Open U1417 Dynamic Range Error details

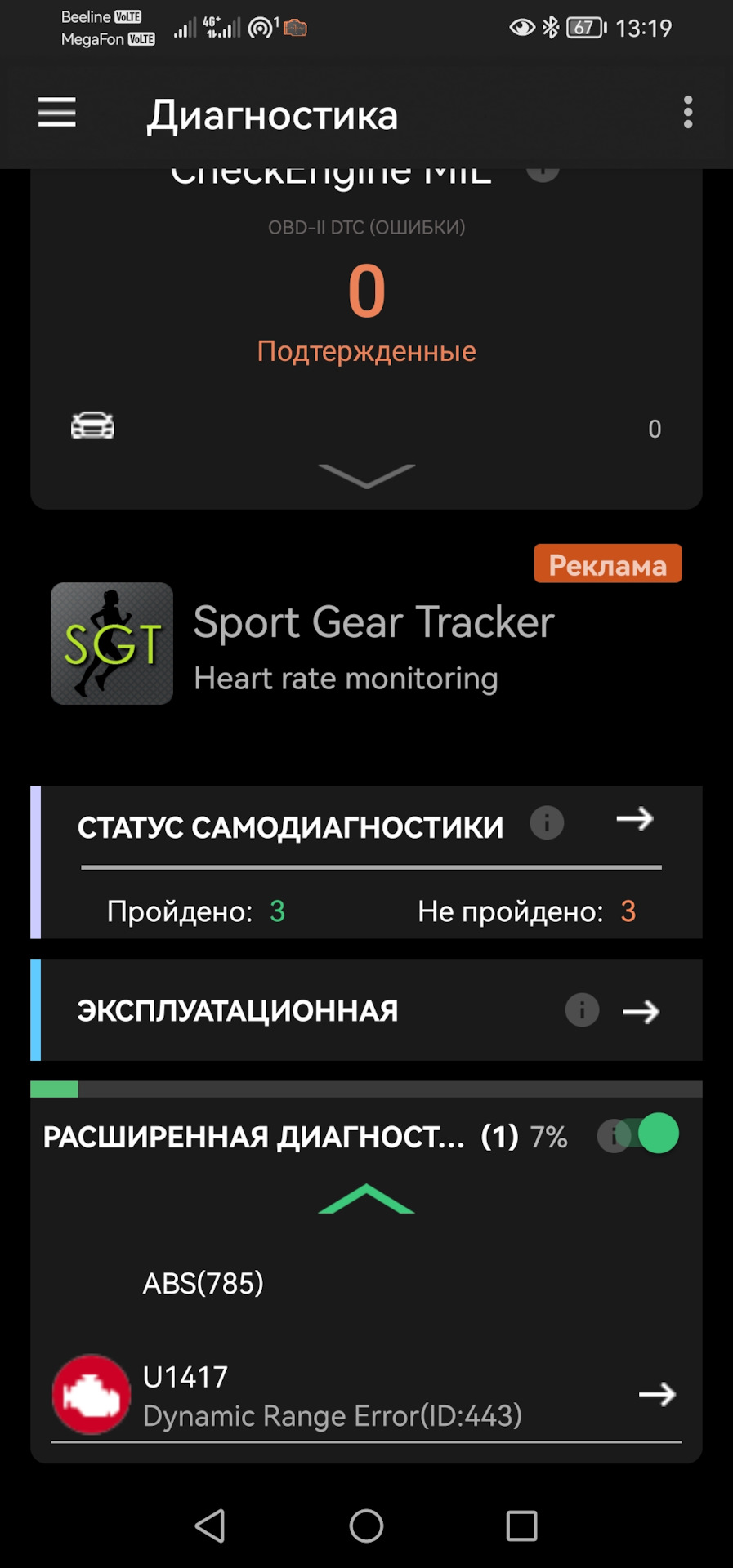pos(657,1394)
